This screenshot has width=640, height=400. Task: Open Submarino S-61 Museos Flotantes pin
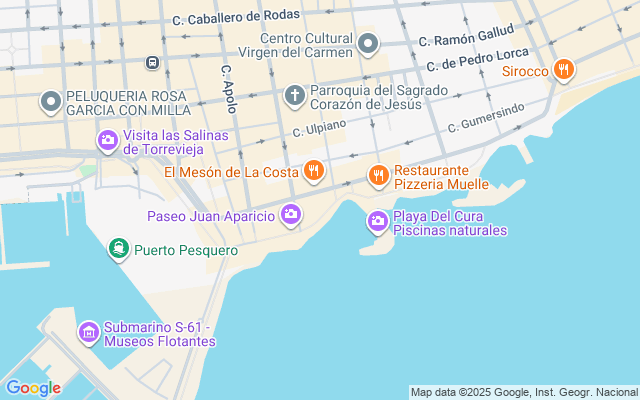(89, 332)
